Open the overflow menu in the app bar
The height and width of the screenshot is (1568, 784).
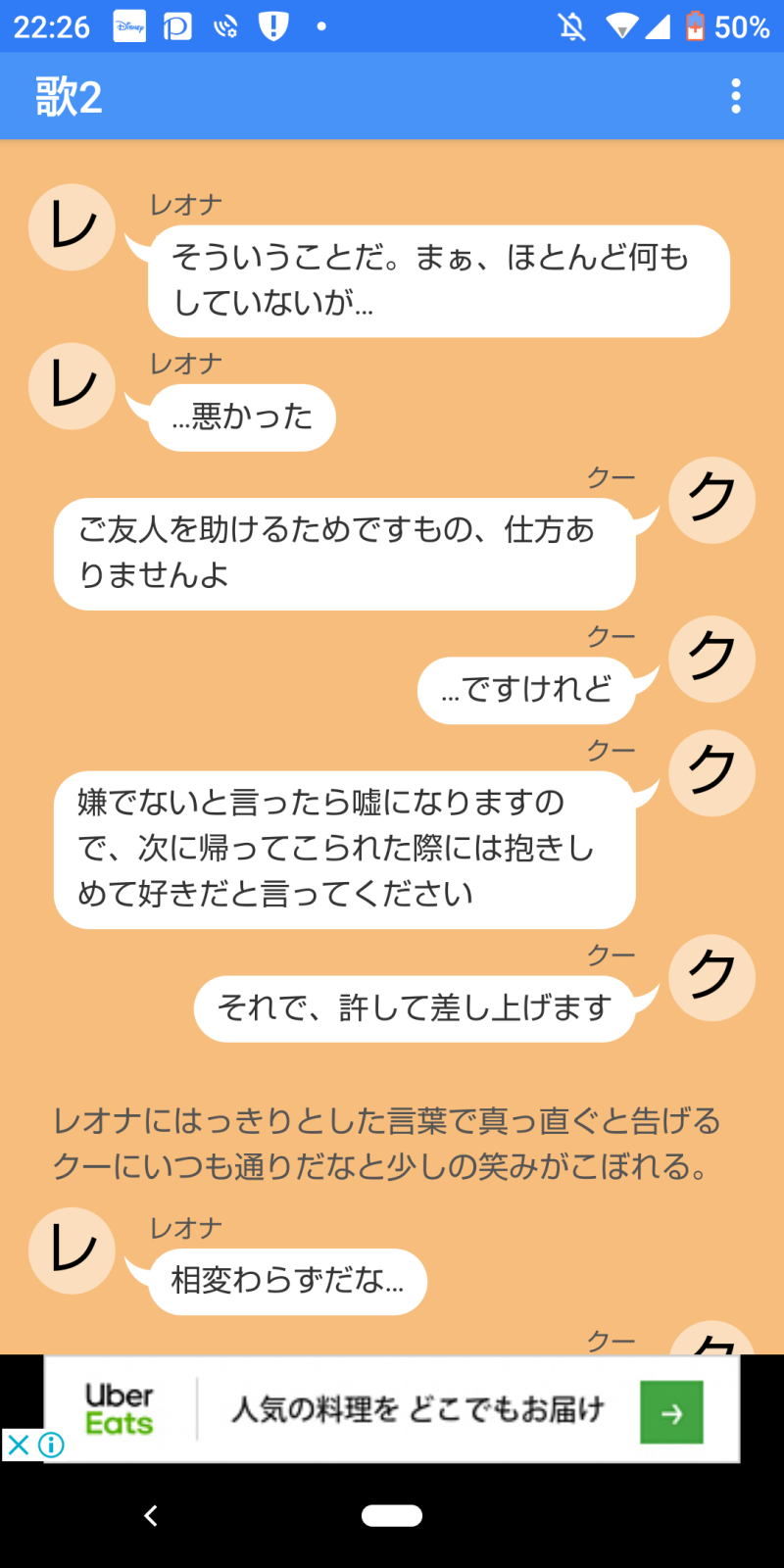coord(736,96)
